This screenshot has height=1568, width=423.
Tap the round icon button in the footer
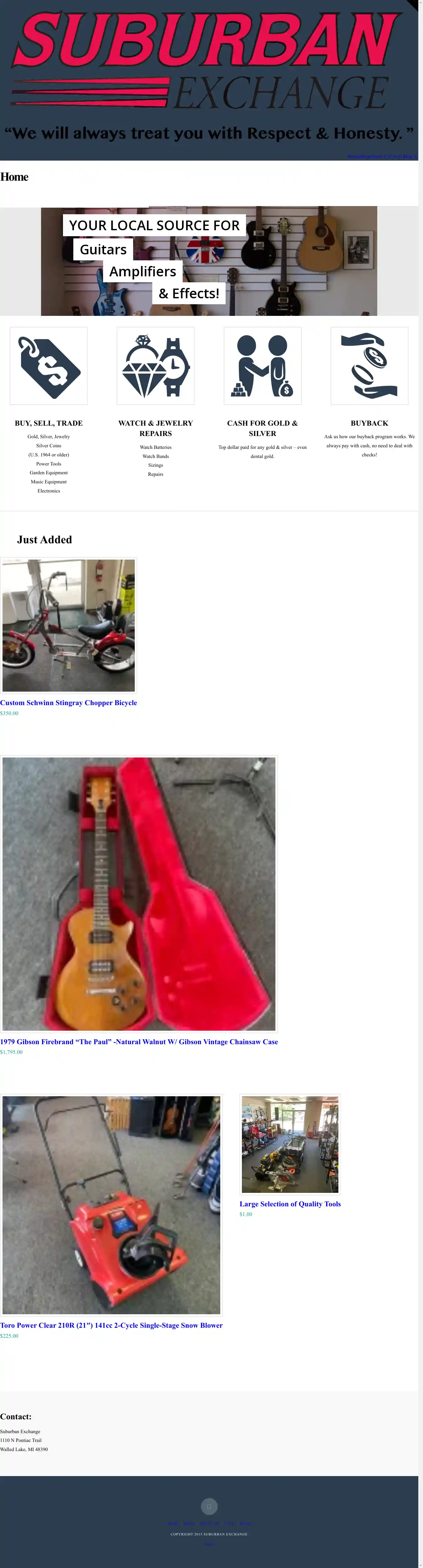(209, 1507)
